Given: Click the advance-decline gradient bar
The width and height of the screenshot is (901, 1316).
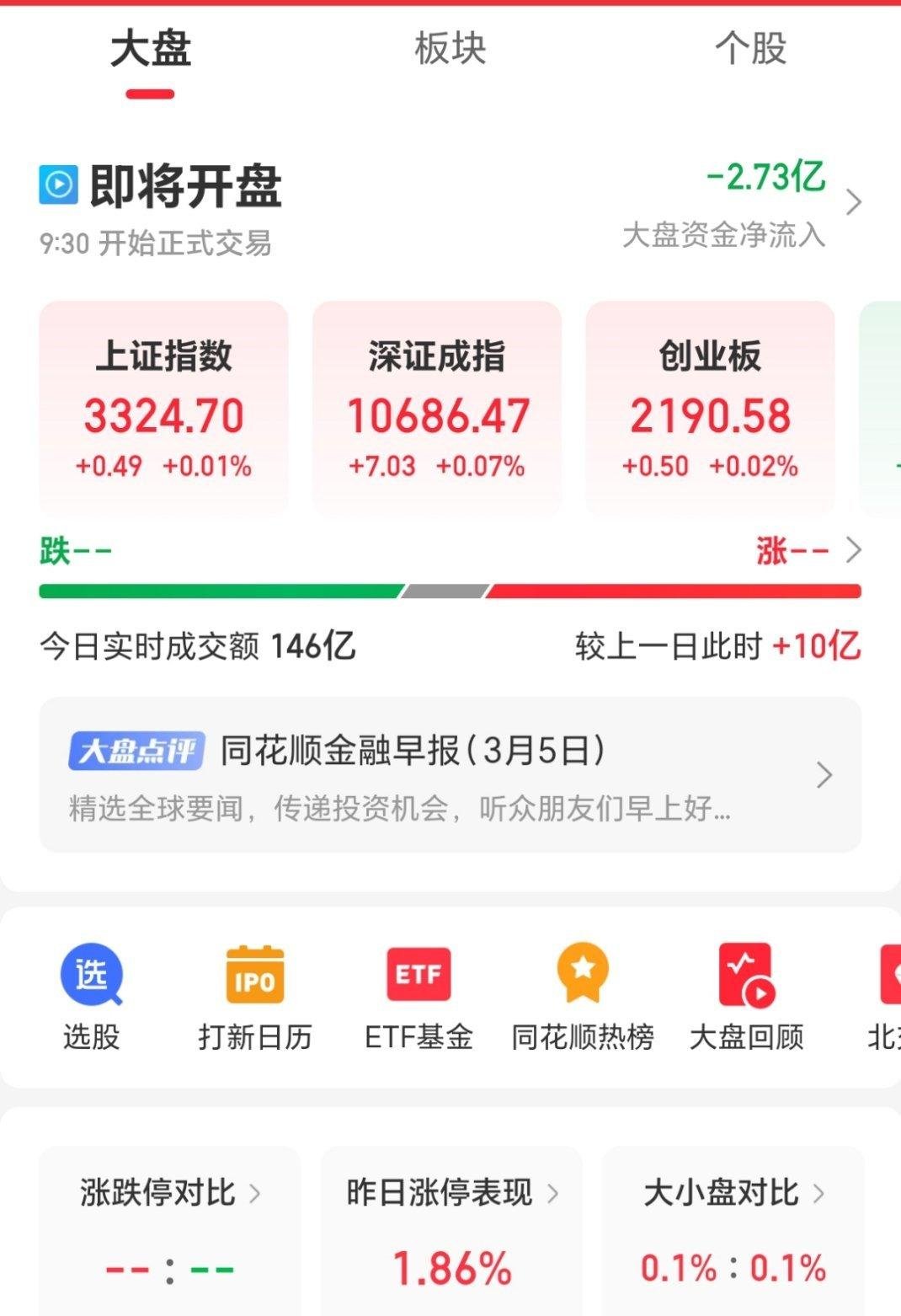Looking at the screenshot, I should (450, 591).
